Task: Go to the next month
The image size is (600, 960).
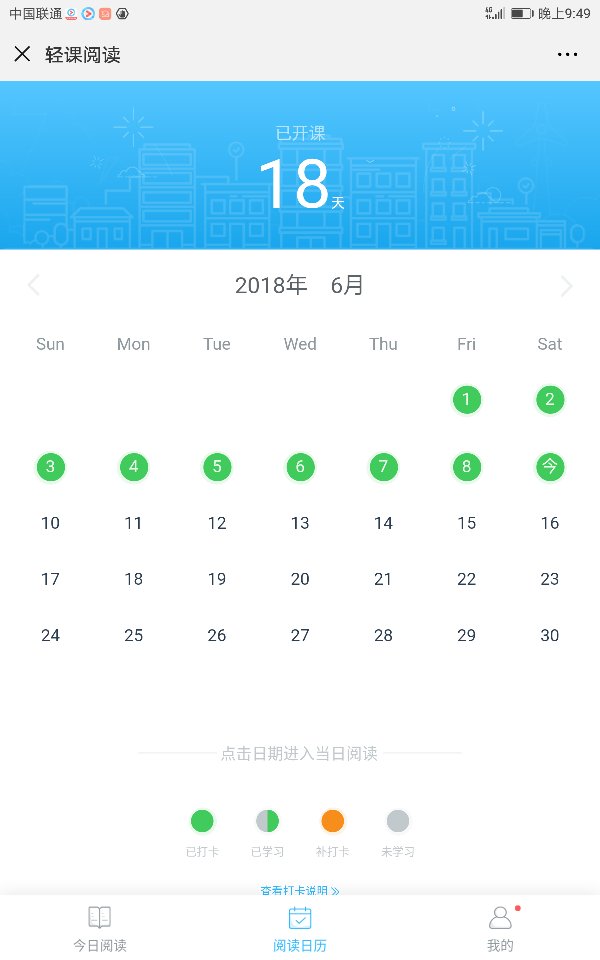Action: tap(566, 286)
